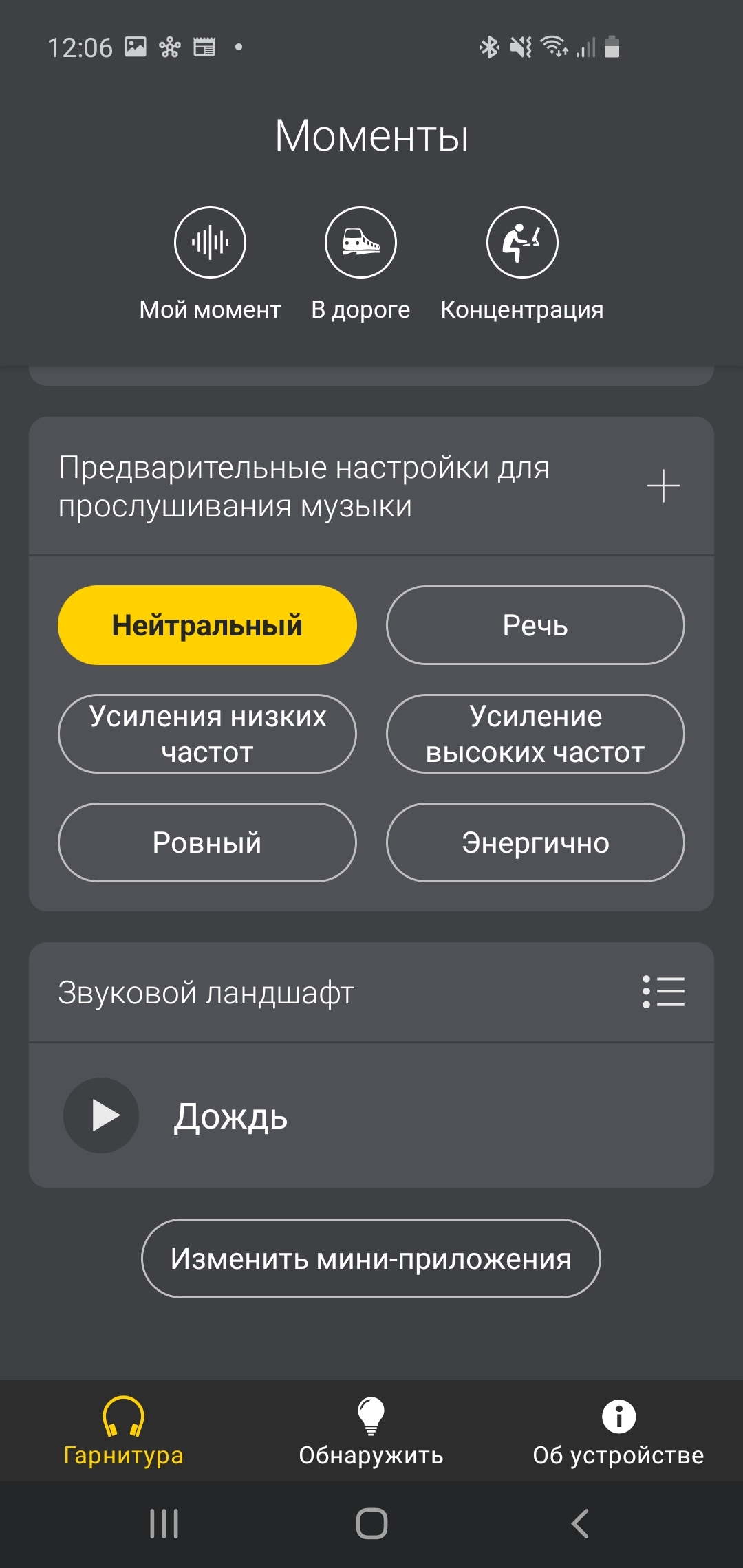
Task: Add a new music preset with plus
Action: [x=663, y=486]
